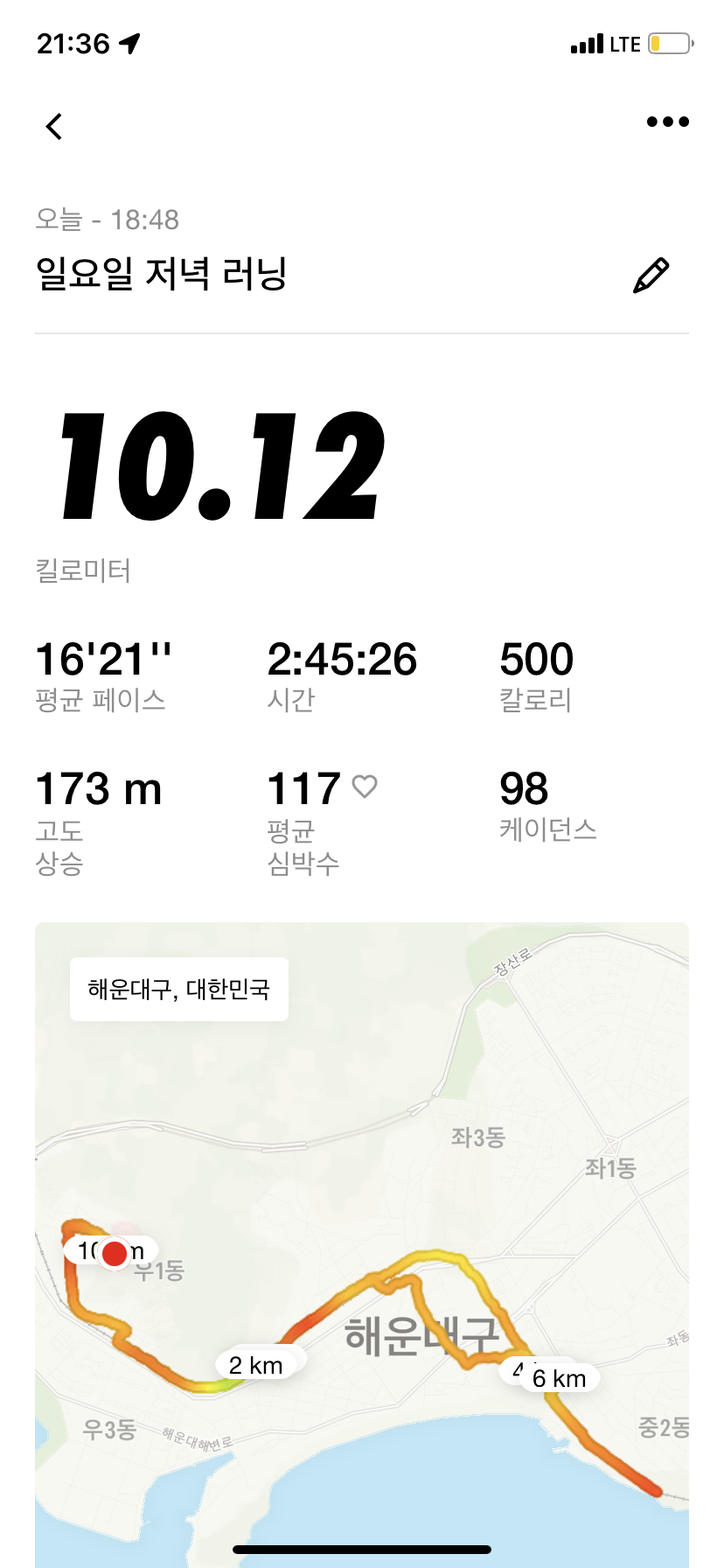Viewport: 724px width, 1568px height.
Task: Open the three-dot overflow menu
Action: pos(667,122)
